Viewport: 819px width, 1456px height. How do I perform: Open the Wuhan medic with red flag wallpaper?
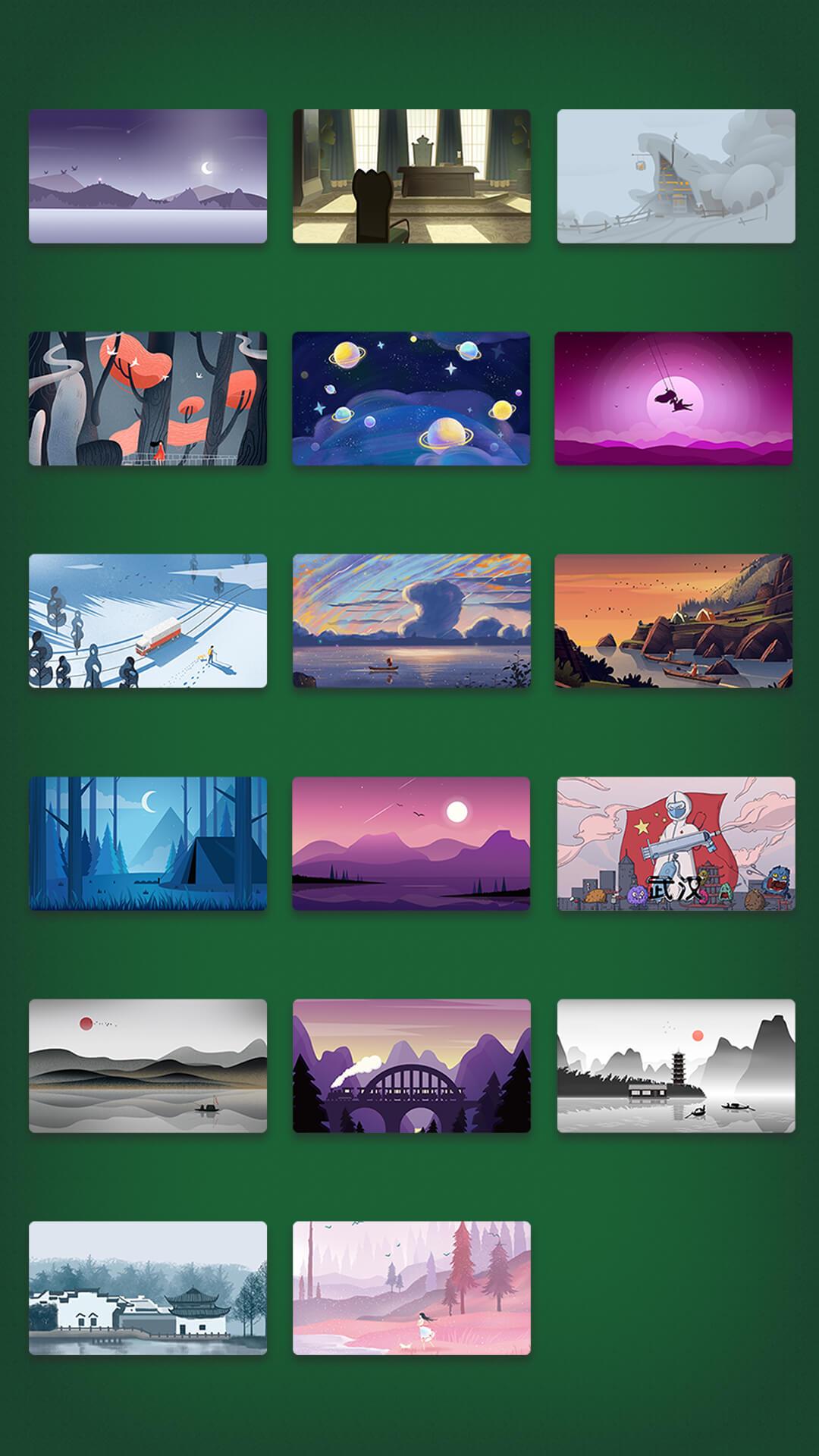[676, 843]
